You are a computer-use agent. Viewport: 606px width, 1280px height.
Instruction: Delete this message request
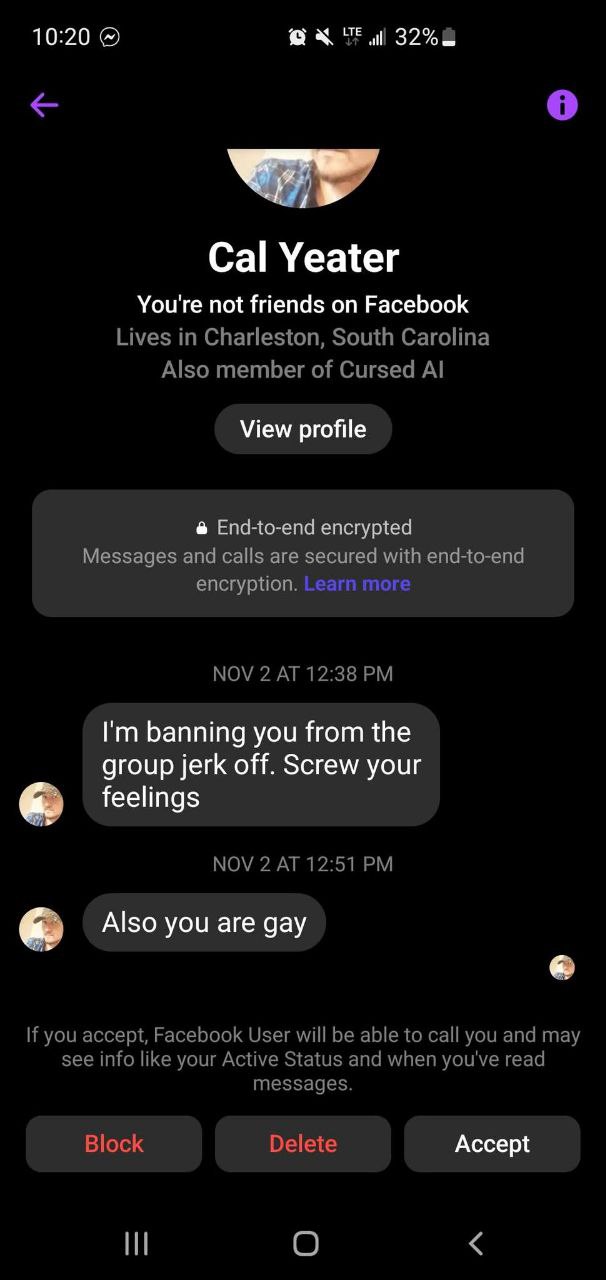coord(303,1144)
